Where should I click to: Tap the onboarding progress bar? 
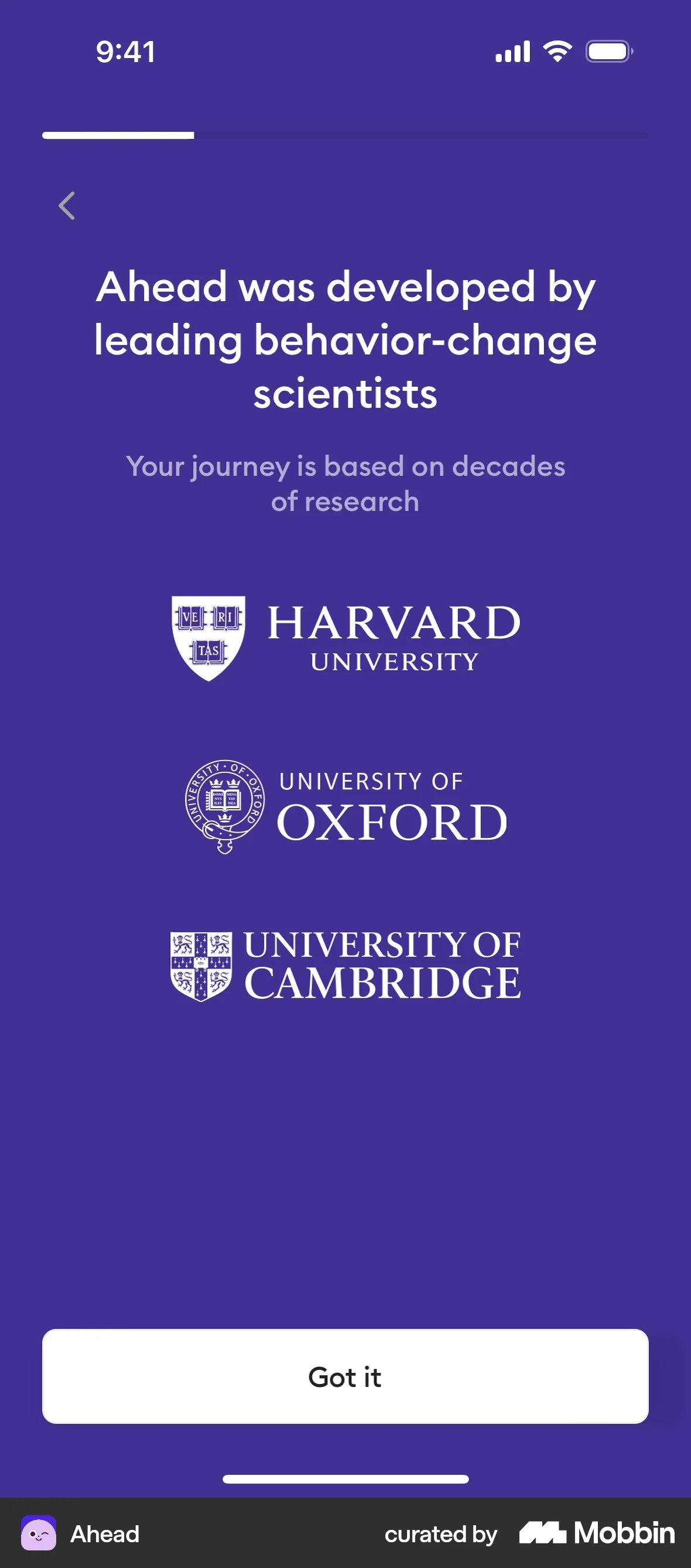pyautogui.click(x=344, y=136)
